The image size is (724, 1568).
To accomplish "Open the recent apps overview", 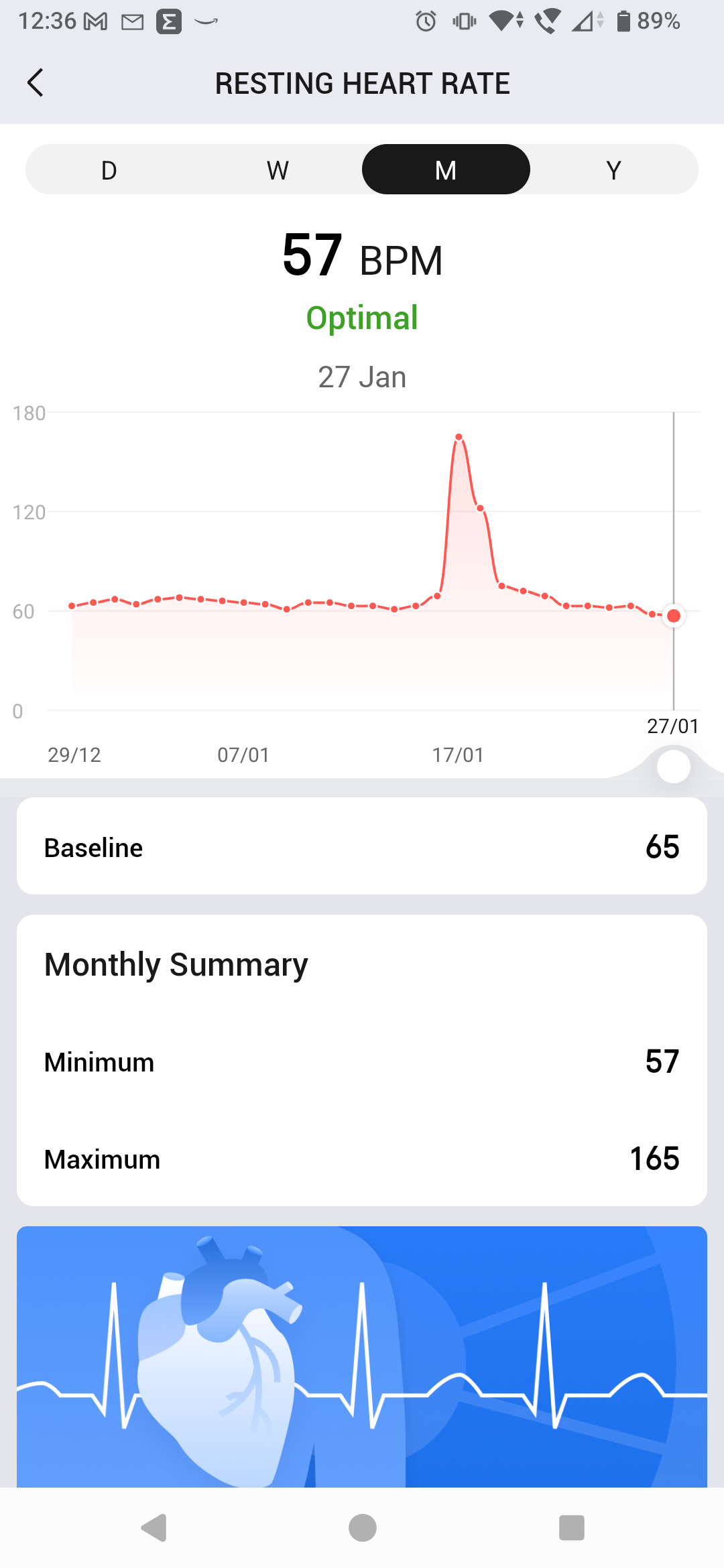I will coord(571,1528).
